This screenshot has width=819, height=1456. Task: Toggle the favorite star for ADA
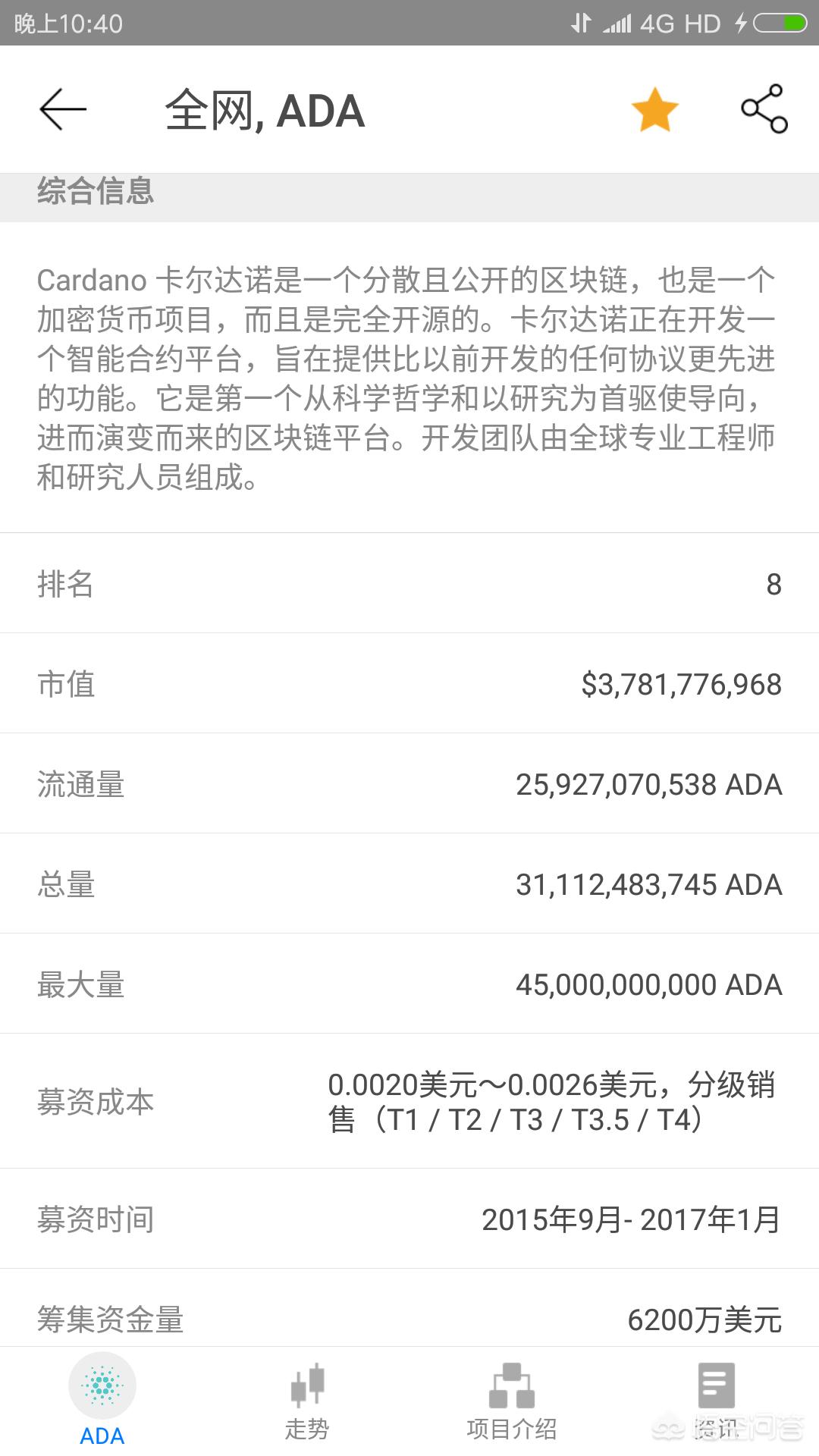point(654,110)
